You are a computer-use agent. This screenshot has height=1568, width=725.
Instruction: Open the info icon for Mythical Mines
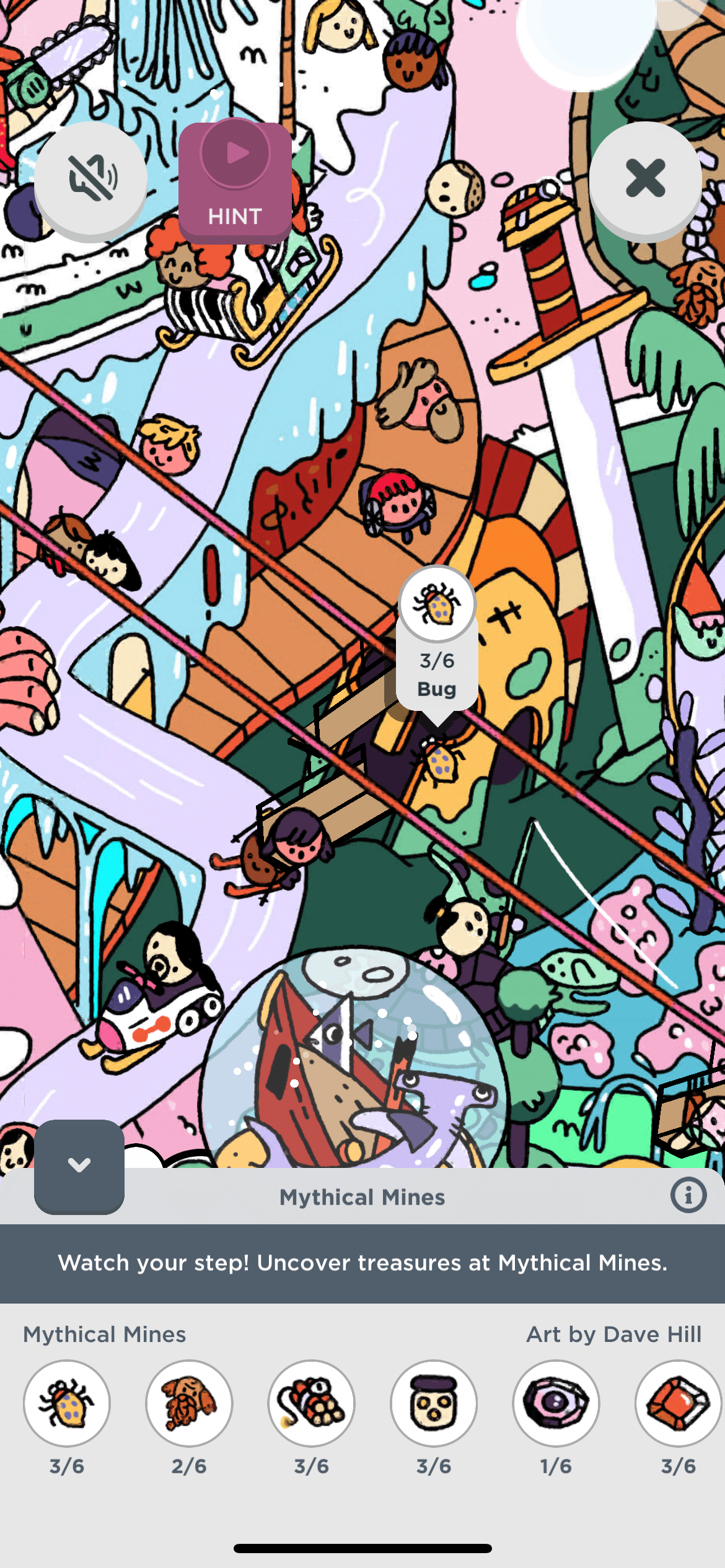click(x=688, y=1195)
